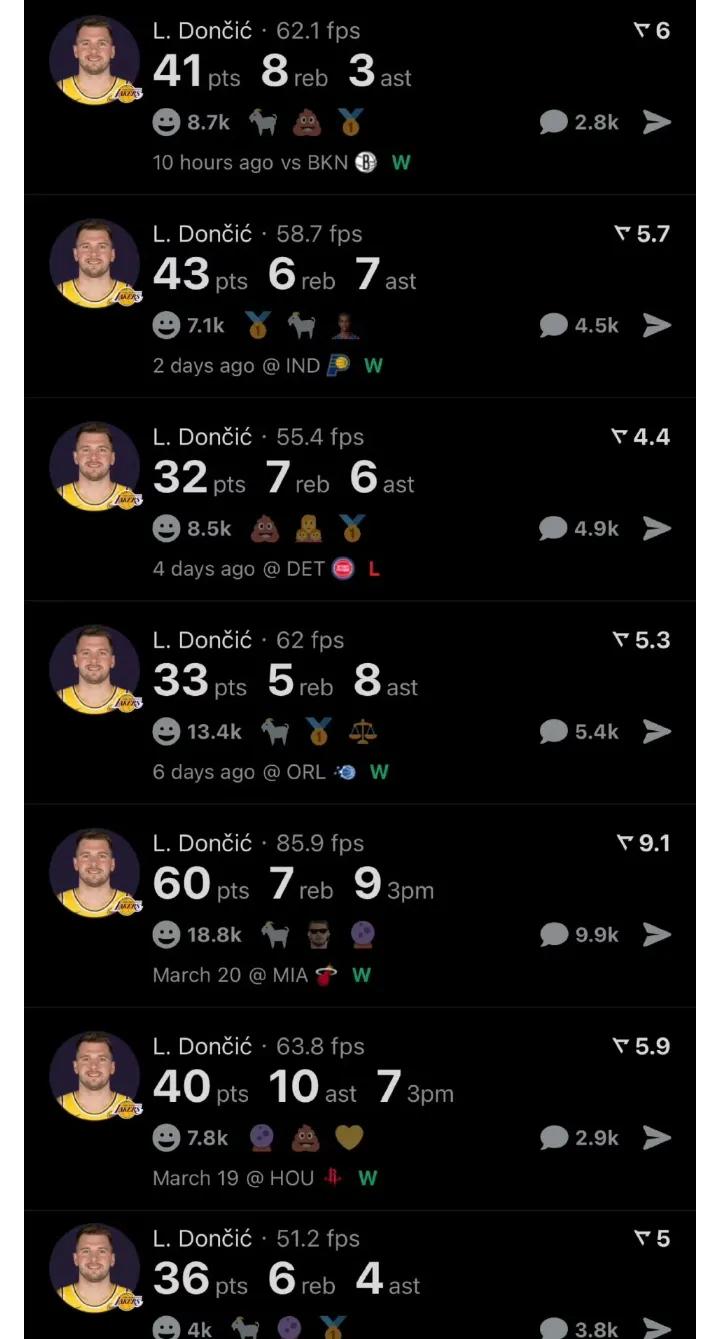The height and width of the screenshot is (1339, 720).
Task: Add a reaction to the HOU game
Action: [x=166, y=1138]
